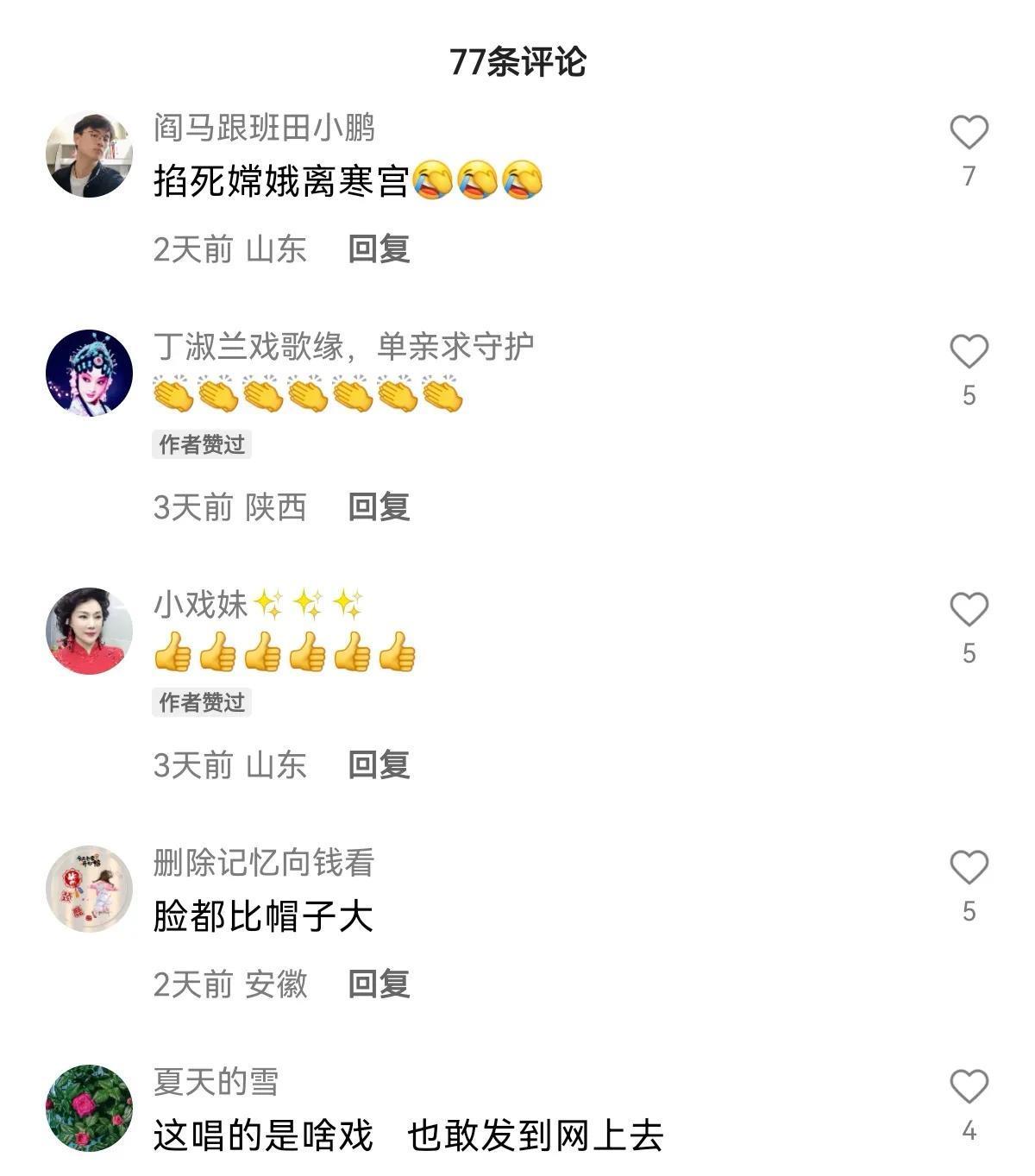Open 删除记忆向钱看's avatar
The image size is (1035, 1176).
click(x=89, y=889)
